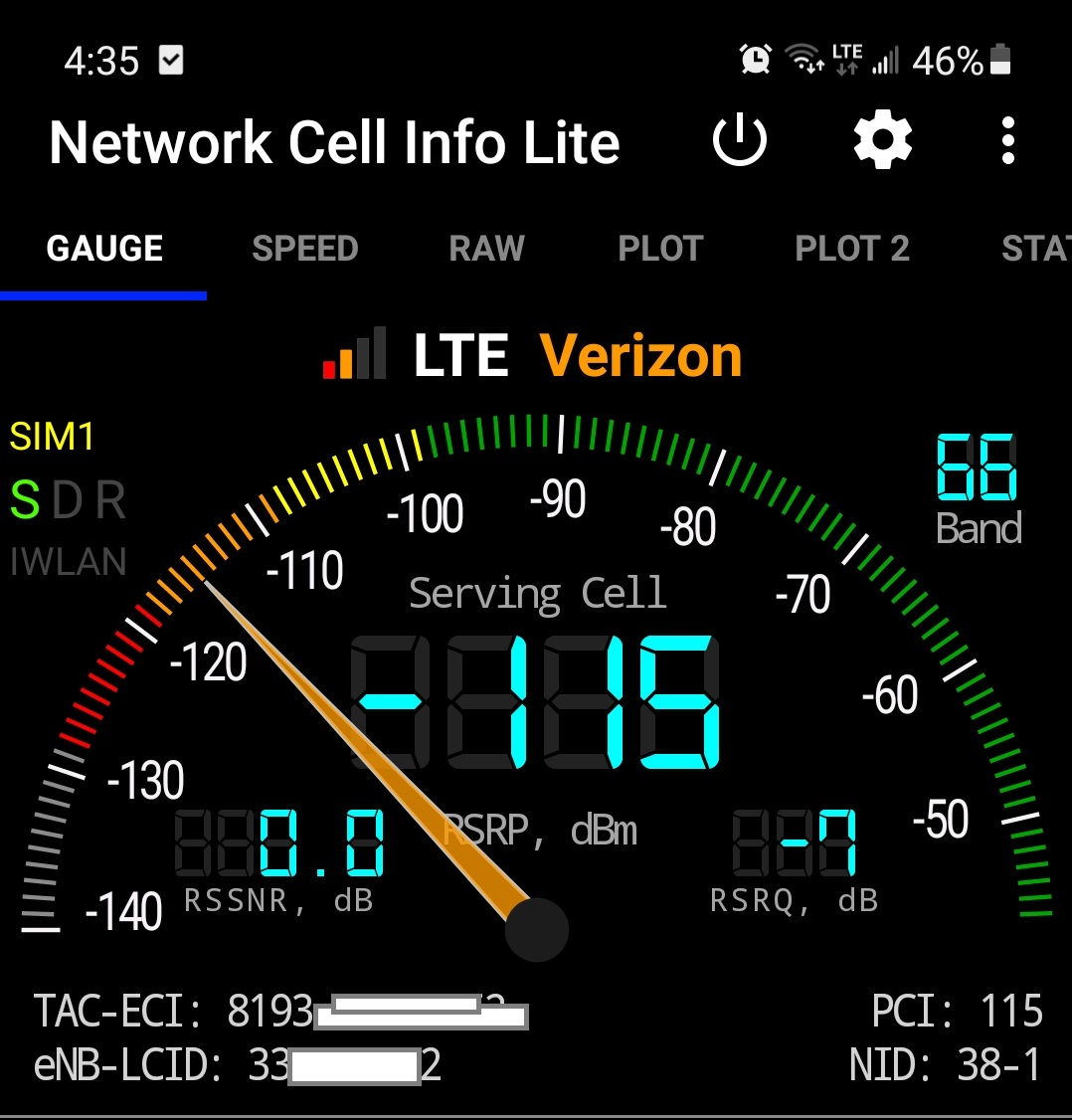Image resolution: width=1072 pixels, height=1120 pixels.
Task: Open the app settings gear
Action: [x=881, y=140]
